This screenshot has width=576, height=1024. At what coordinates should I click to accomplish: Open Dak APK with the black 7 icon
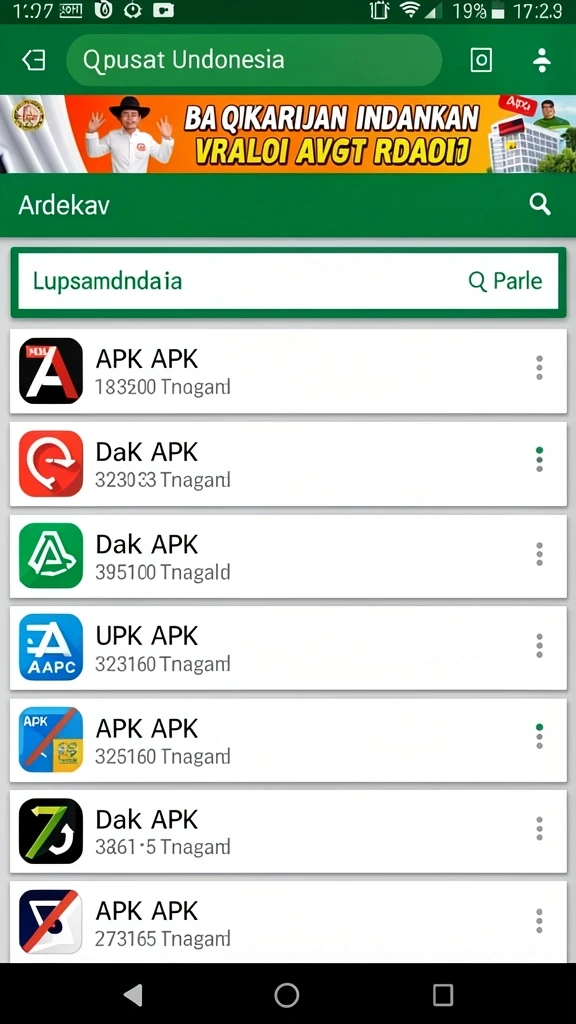click(x=288, y=831)
